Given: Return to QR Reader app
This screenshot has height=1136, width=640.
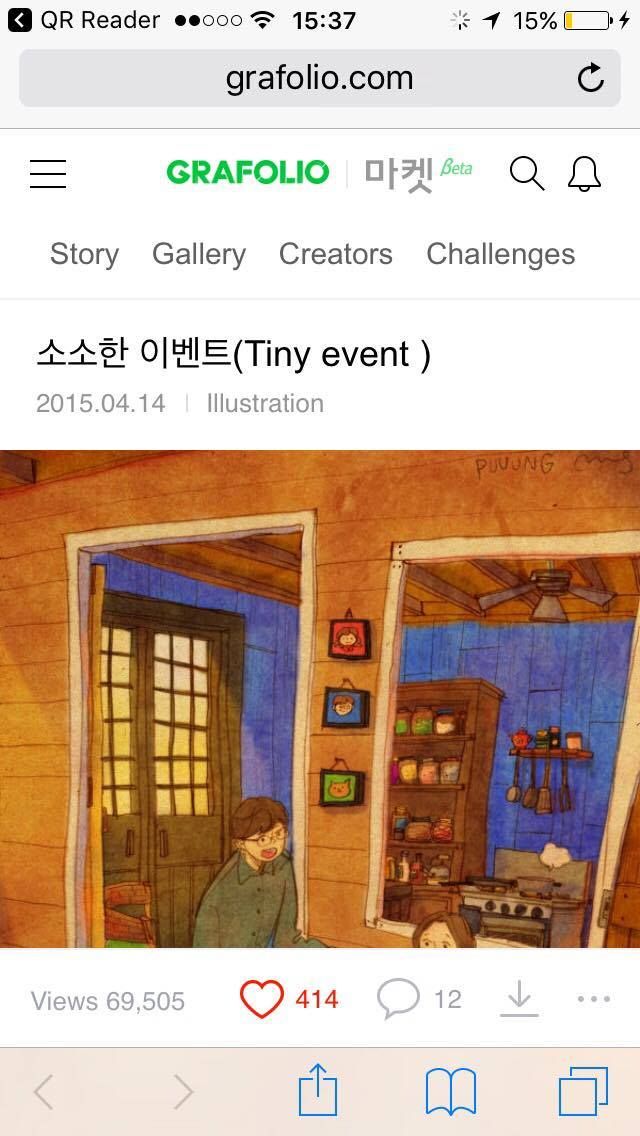Looking at the screenshot, I should point(84,20).
